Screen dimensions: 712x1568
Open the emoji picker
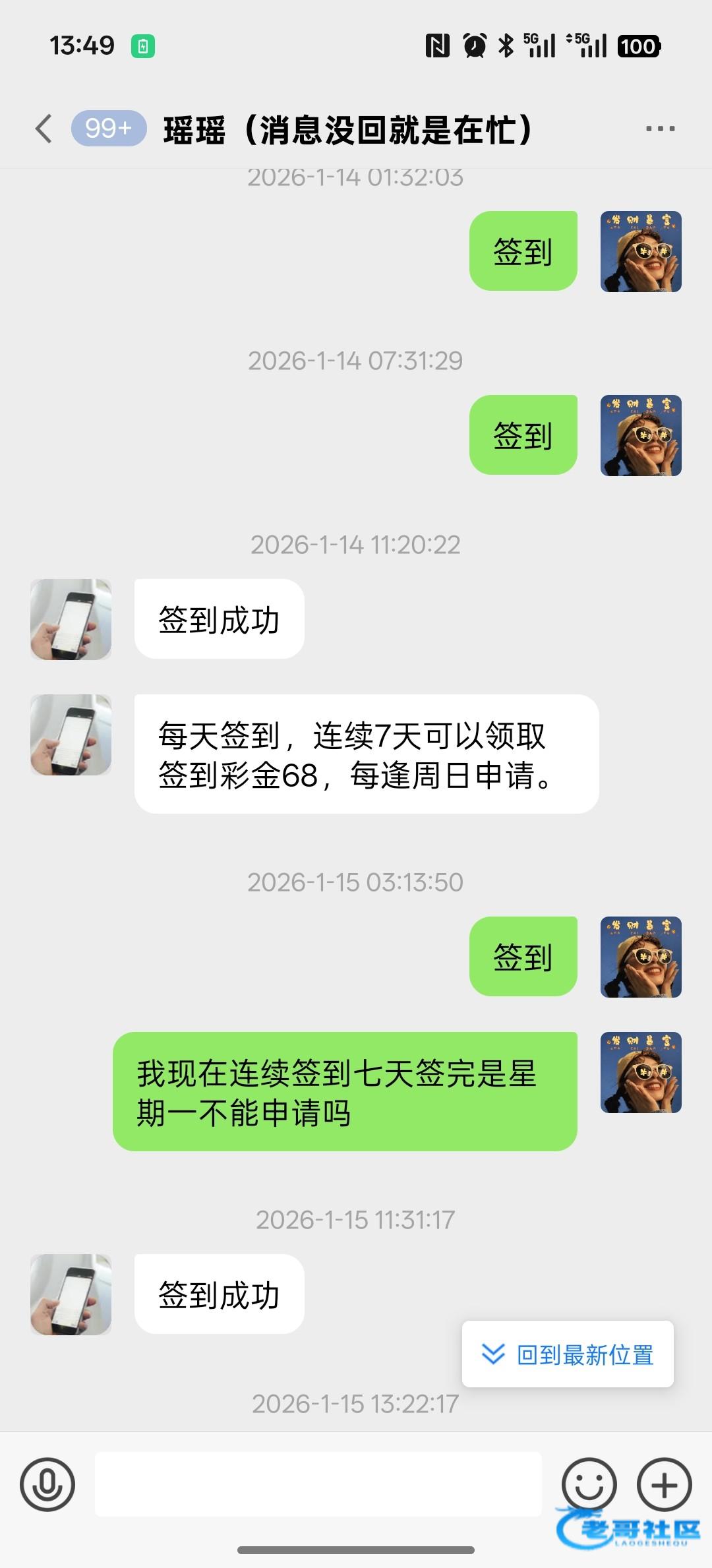[589, 1484]
